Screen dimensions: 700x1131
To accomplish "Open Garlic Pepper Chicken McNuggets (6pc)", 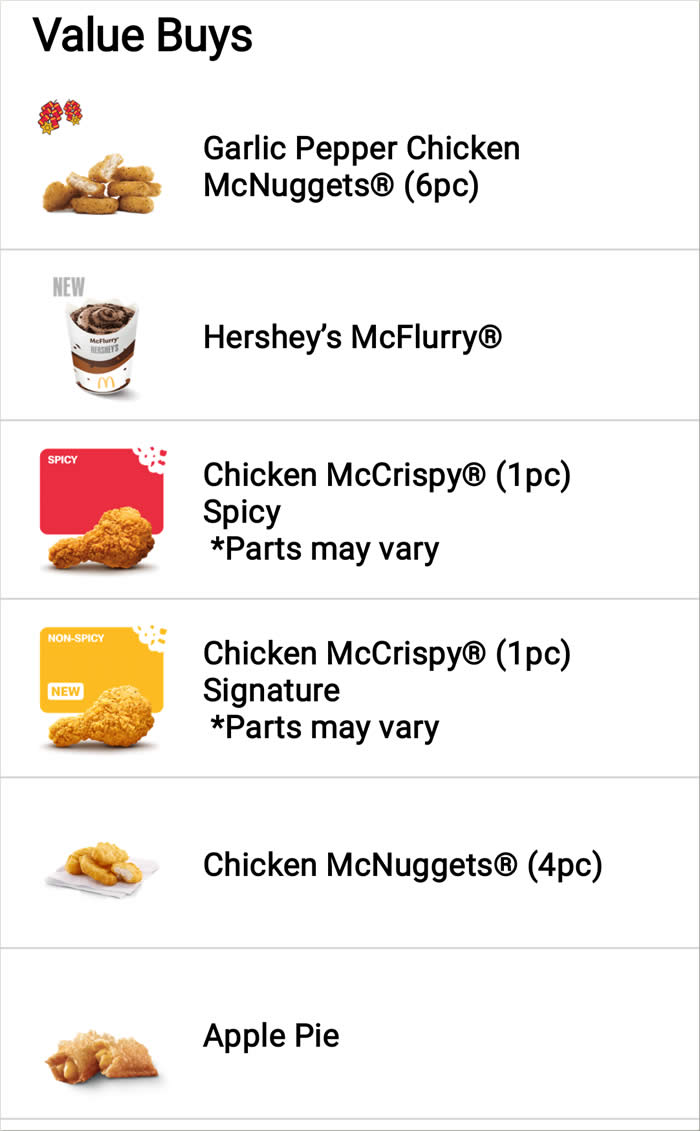I will (x=360, y=166).
